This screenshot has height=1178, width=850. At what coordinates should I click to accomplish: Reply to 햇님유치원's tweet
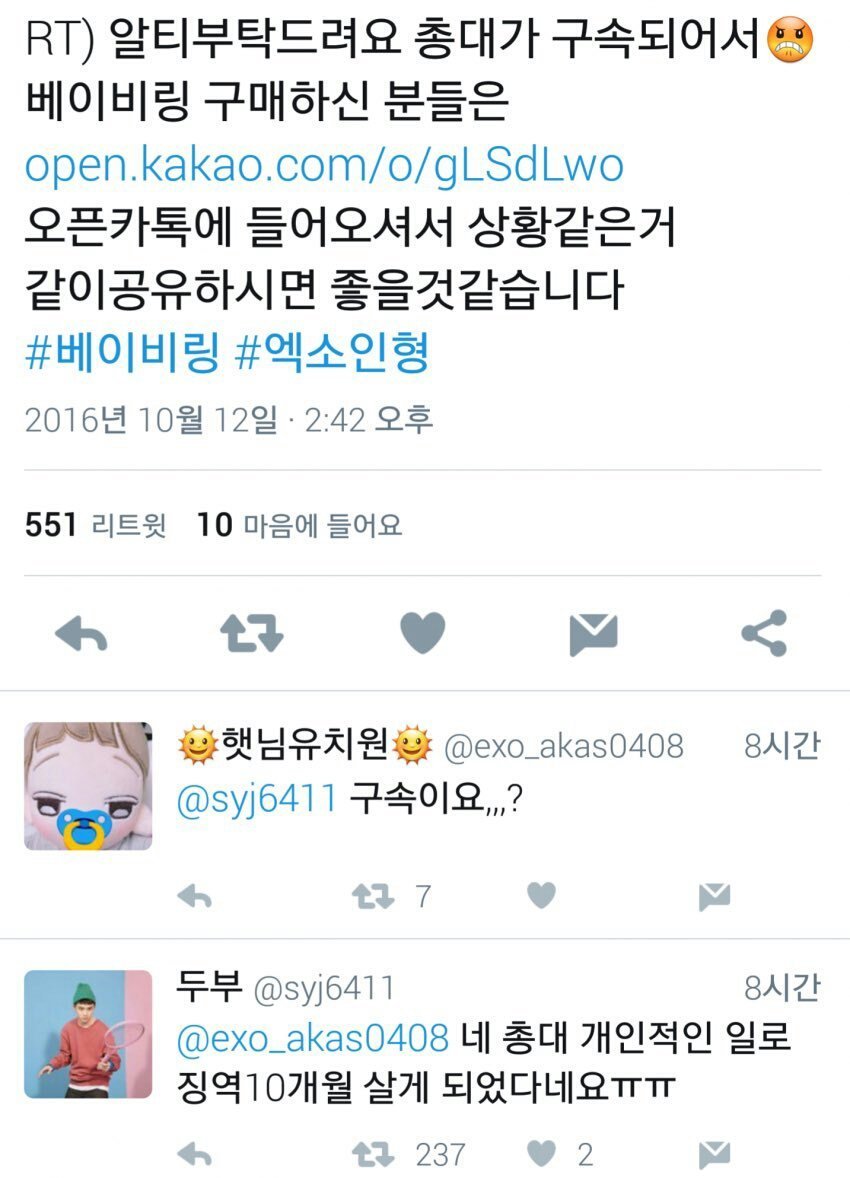[x=194, y=897]
